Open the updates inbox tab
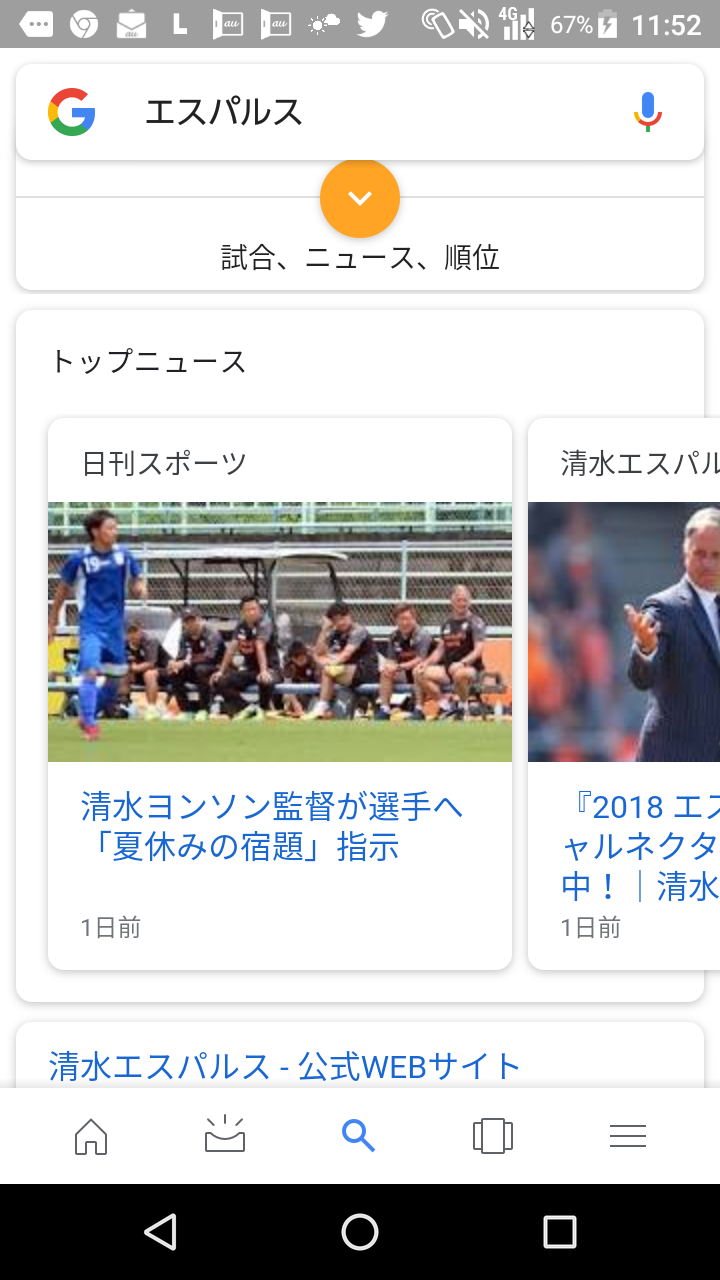 [225, 1136]
